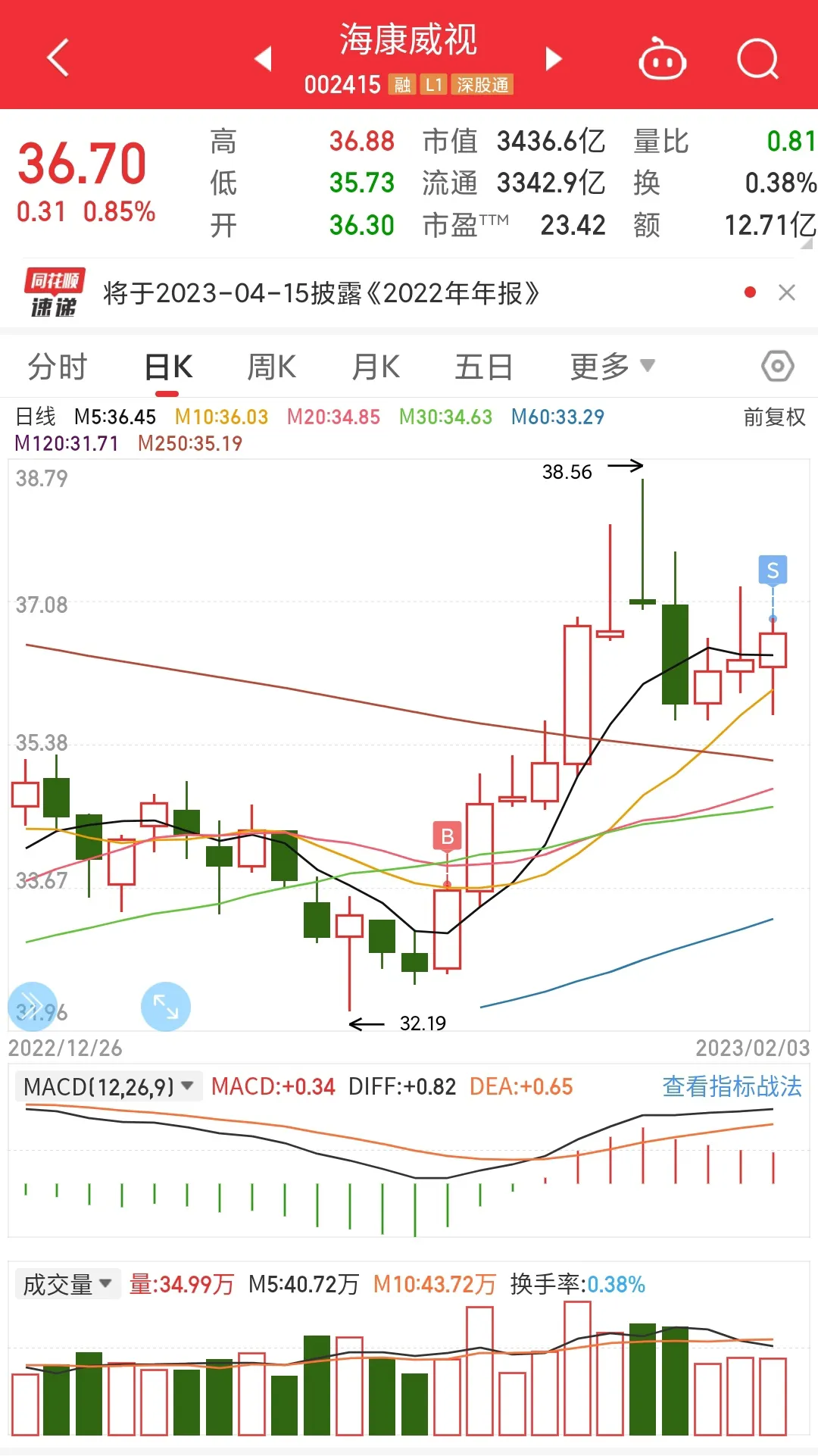Tap the double-arrow button on chart
Viewport: 818px width, 1456px height.
(33, 1007)
